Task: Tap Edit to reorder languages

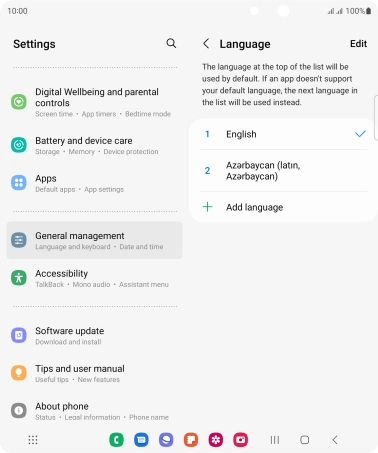Action: point(358,44)
